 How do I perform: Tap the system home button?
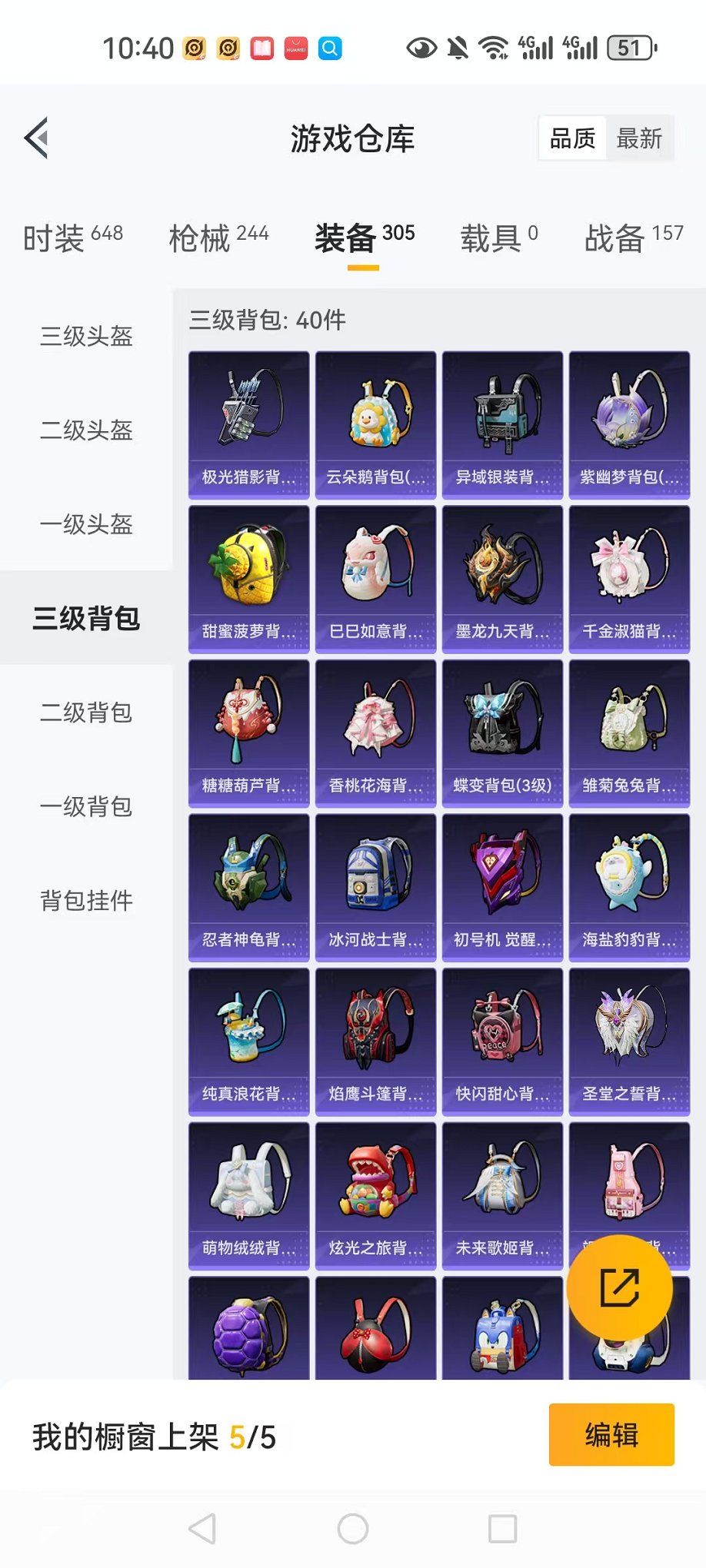click(x=353, y=1529)
